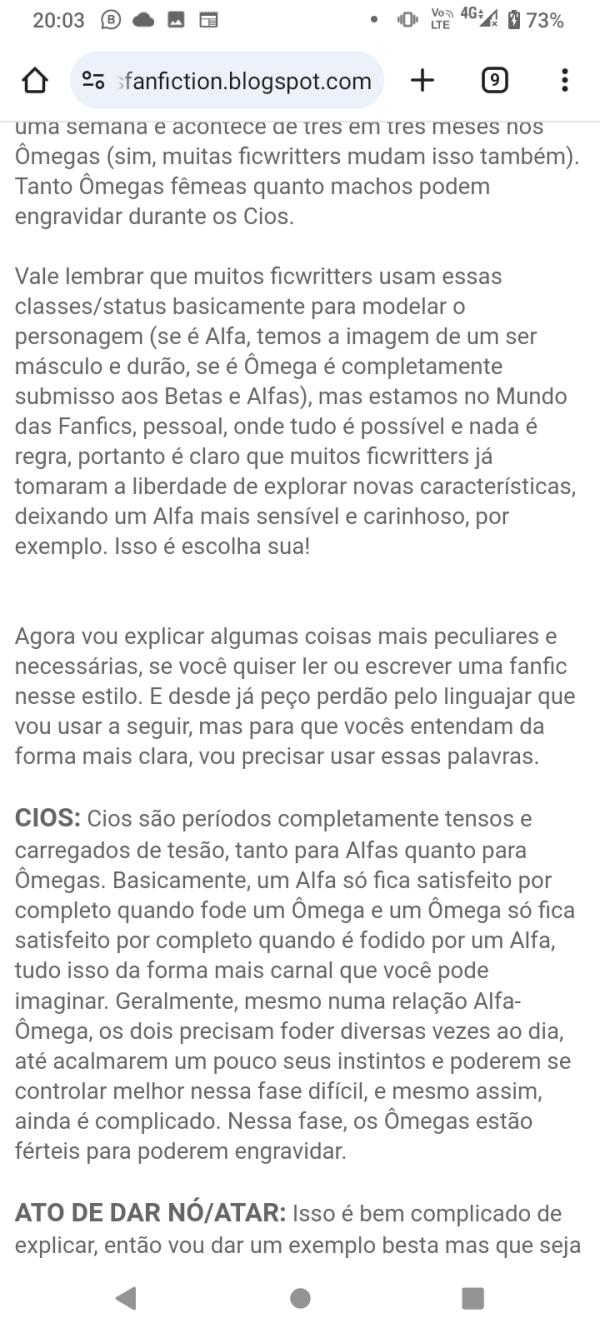Open the tab switcher showing 9 tabs

point(494,81)
